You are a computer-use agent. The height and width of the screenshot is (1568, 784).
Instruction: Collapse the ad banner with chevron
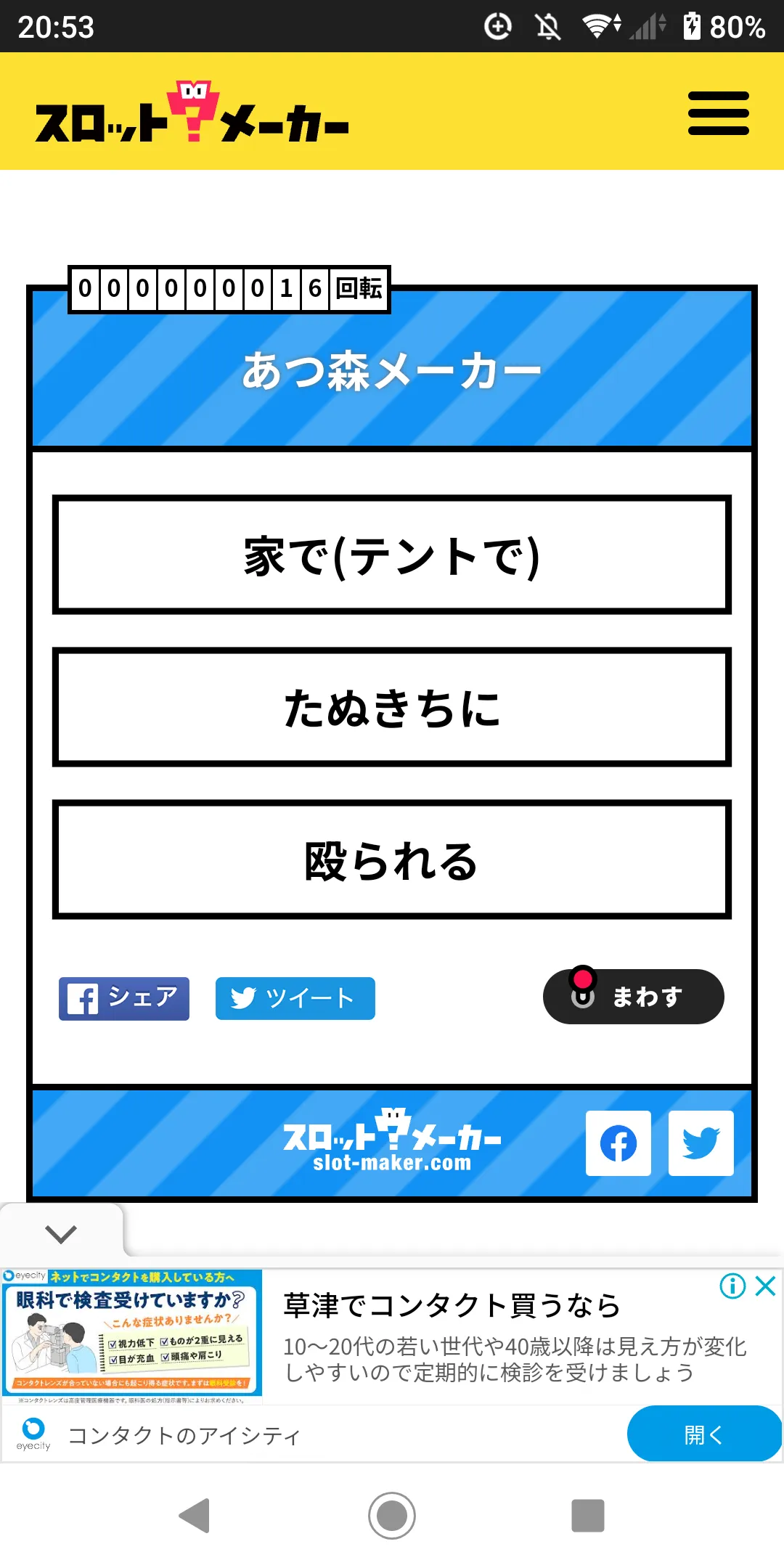pos(61,1233)
